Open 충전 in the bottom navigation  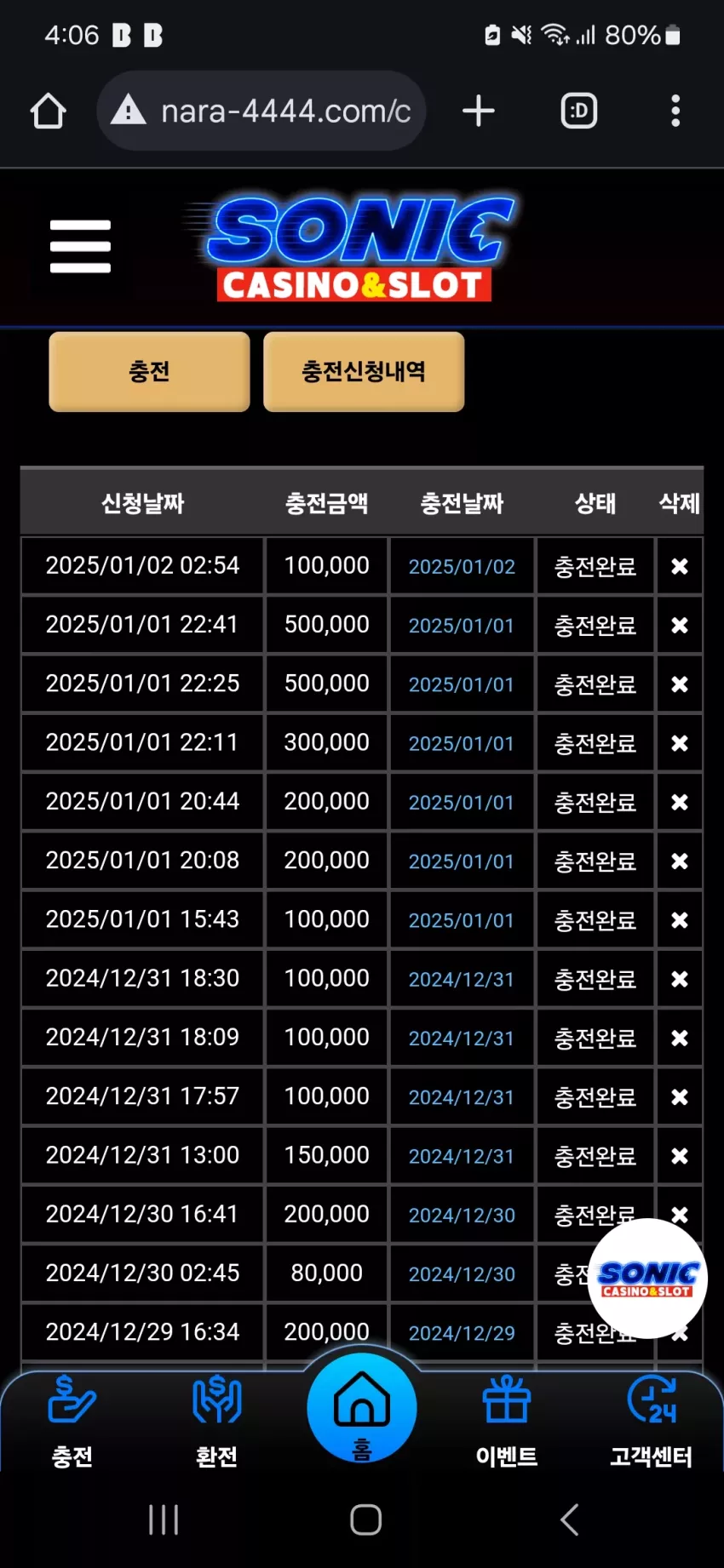pyautogui.click(x=72, y=1421)
